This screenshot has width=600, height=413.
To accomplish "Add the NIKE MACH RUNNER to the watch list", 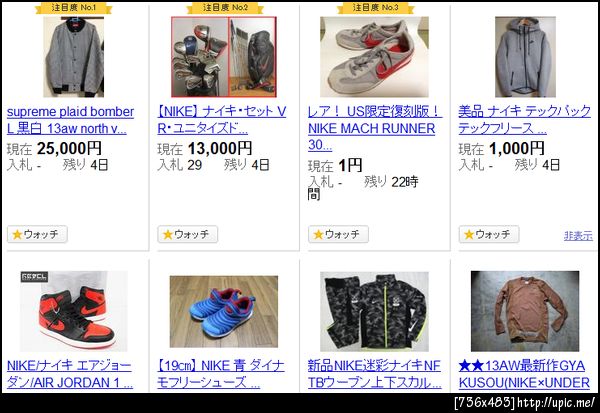I will tap(338, 234).
